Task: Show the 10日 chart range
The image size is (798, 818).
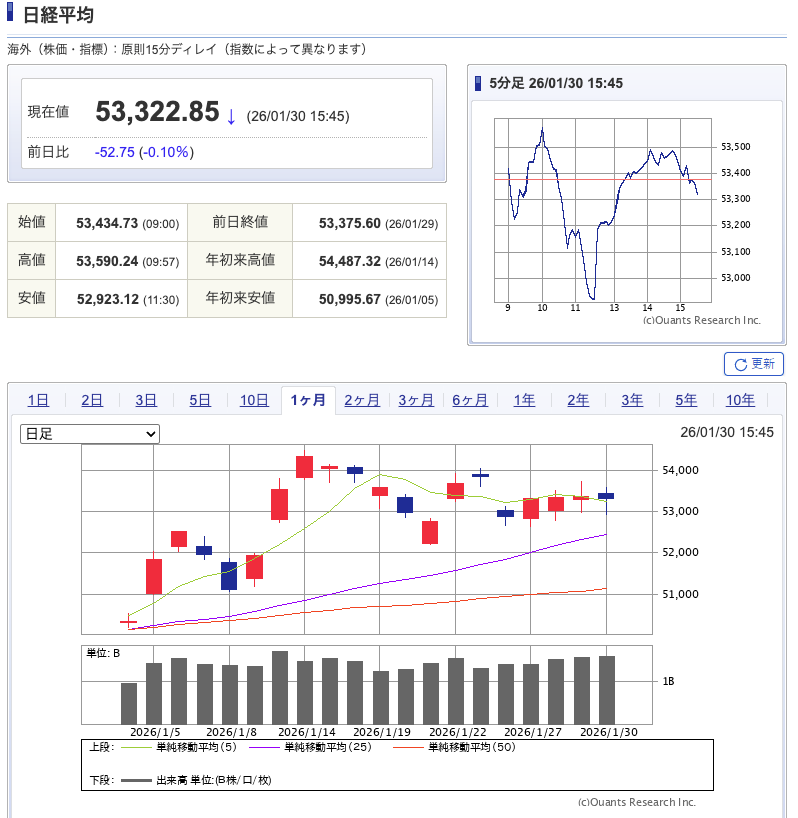Action: [x=254, y=400]
